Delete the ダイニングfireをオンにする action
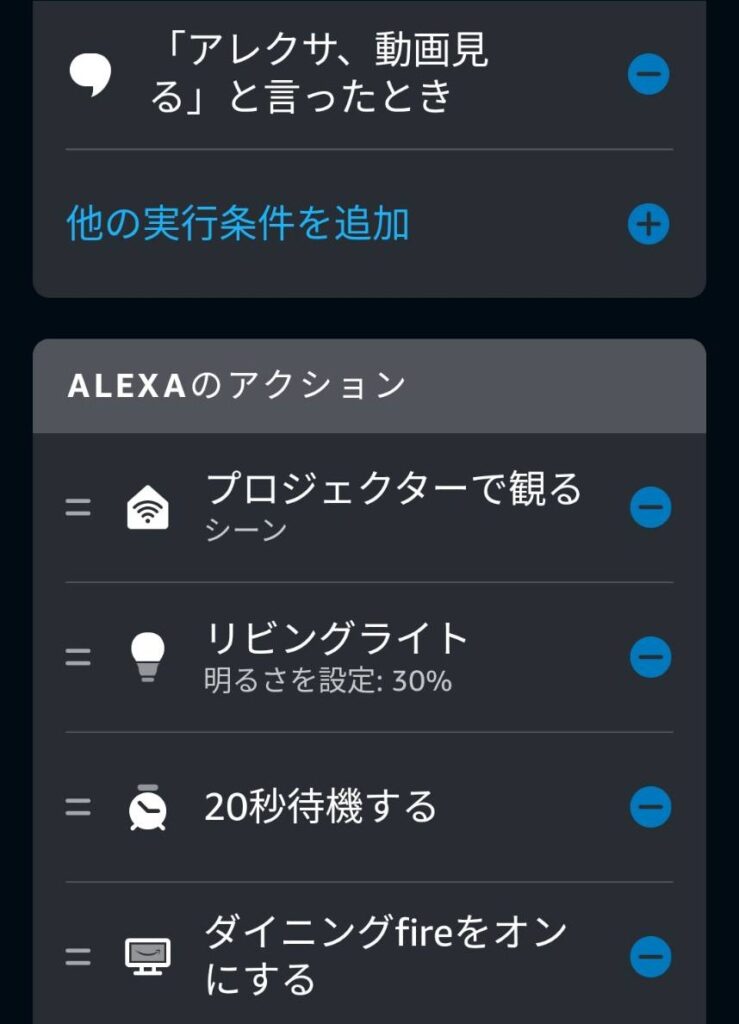 650,956
